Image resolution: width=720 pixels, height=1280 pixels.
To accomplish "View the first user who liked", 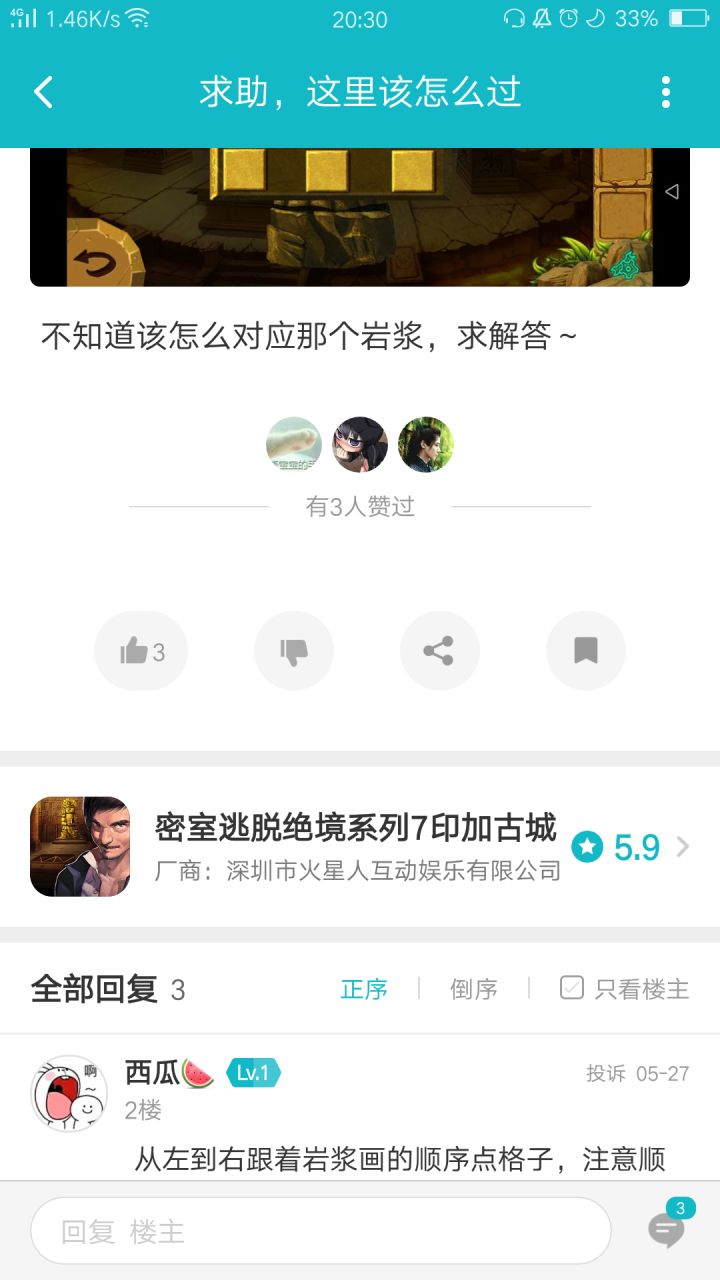I will click(x=294, y=444).
